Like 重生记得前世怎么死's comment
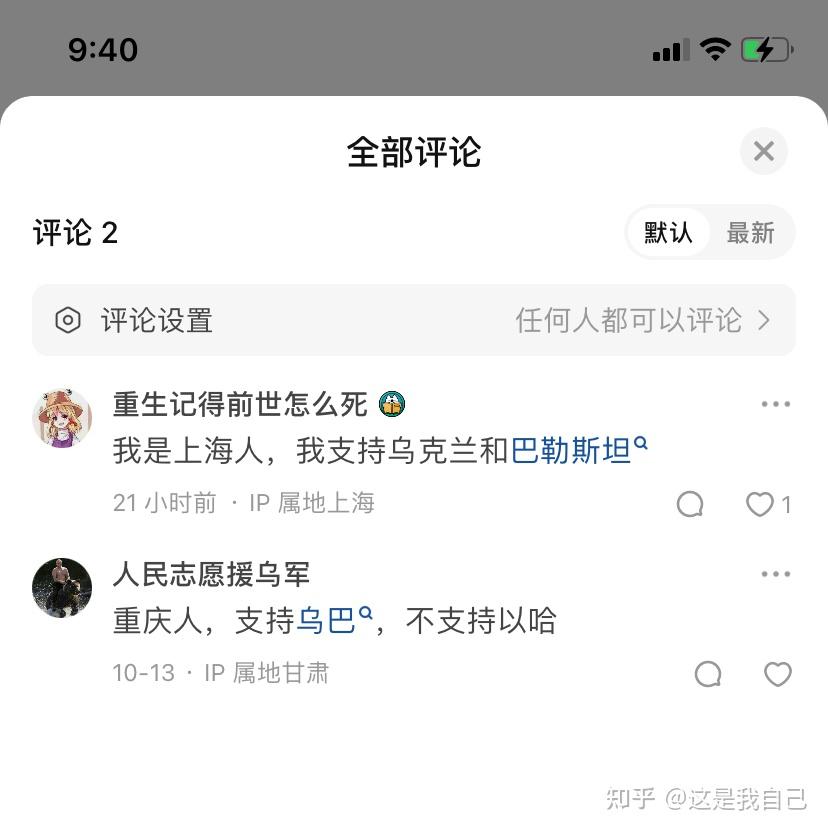The height and width of the screenshot is (832, 828). point(761,504)
